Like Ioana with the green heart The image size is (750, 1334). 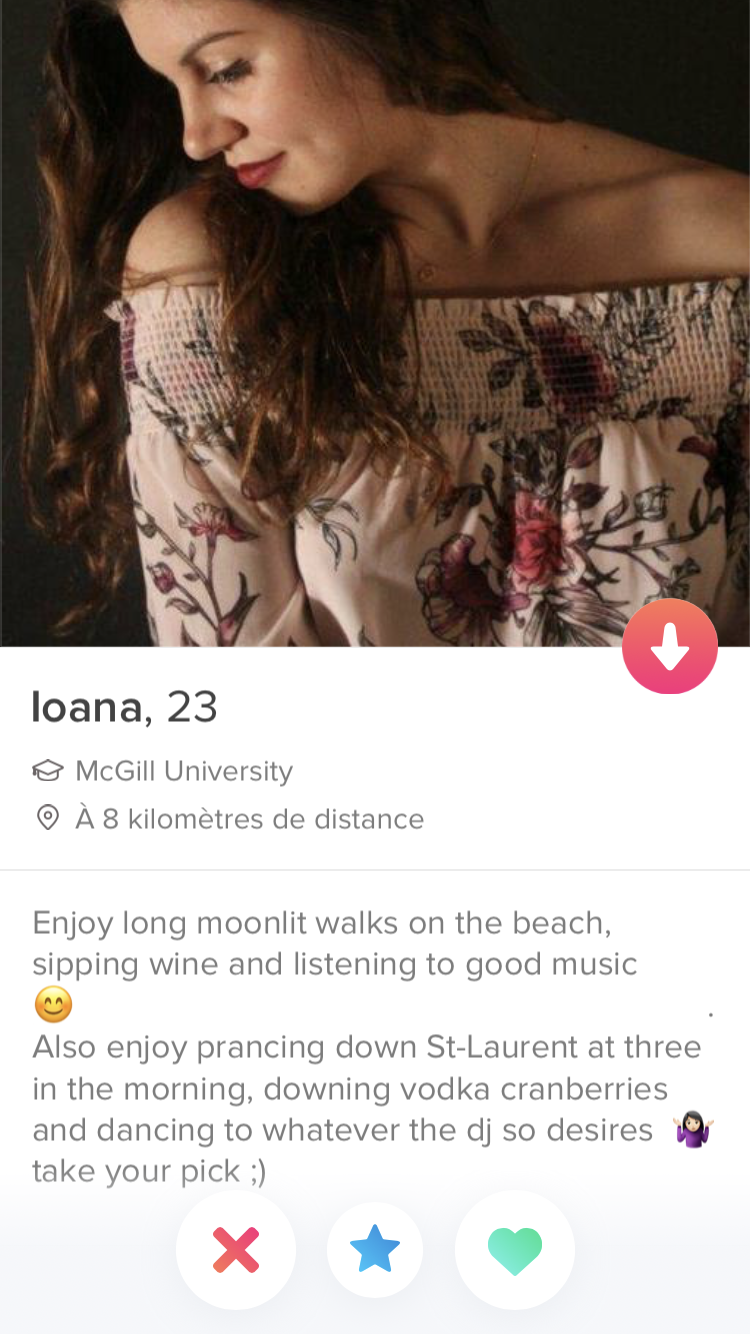point(515,1250)
